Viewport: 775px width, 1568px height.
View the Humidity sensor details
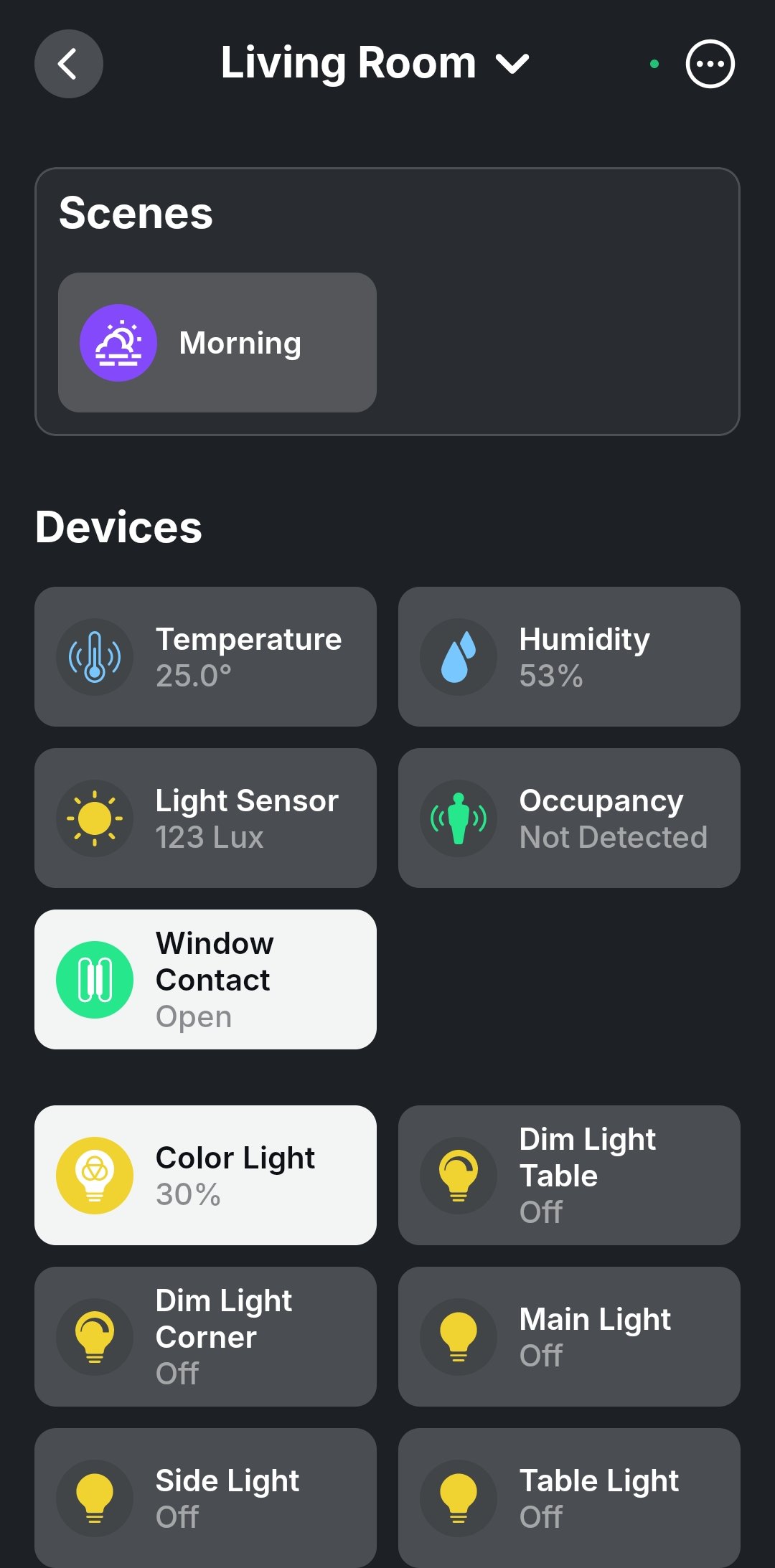[568, 656]
